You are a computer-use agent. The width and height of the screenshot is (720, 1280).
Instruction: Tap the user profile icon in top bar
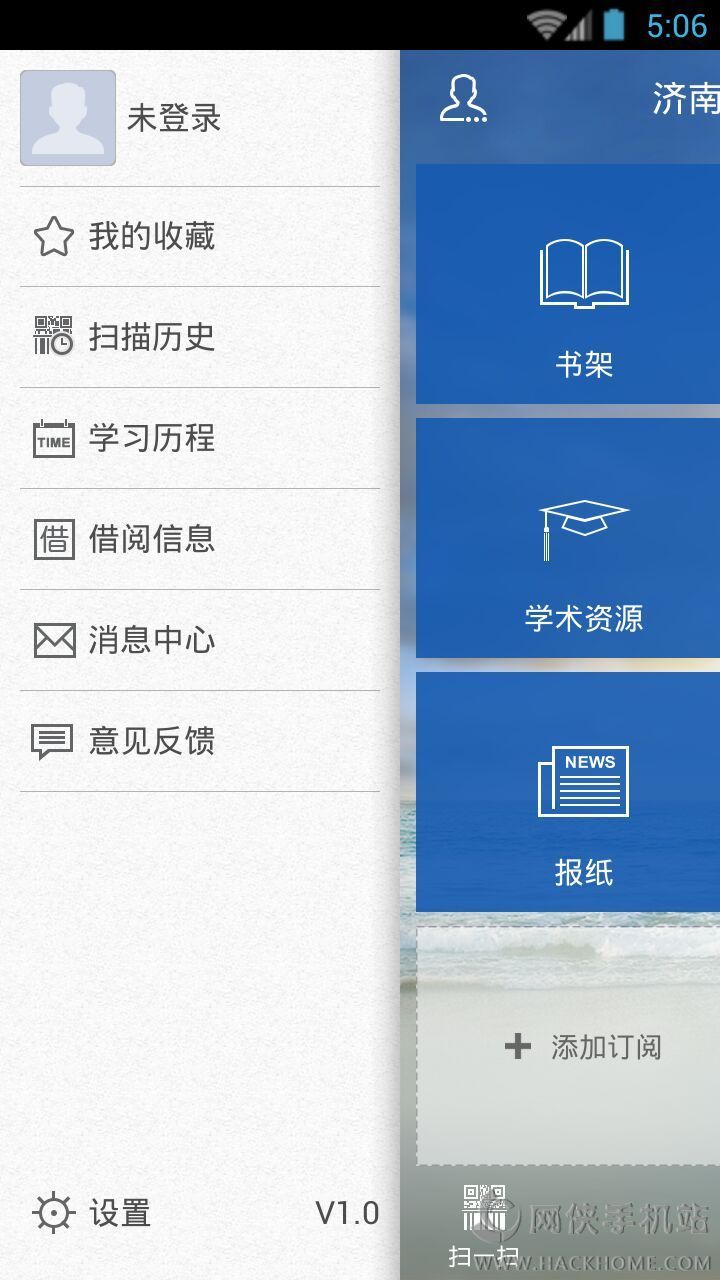[x=463, y=99]
